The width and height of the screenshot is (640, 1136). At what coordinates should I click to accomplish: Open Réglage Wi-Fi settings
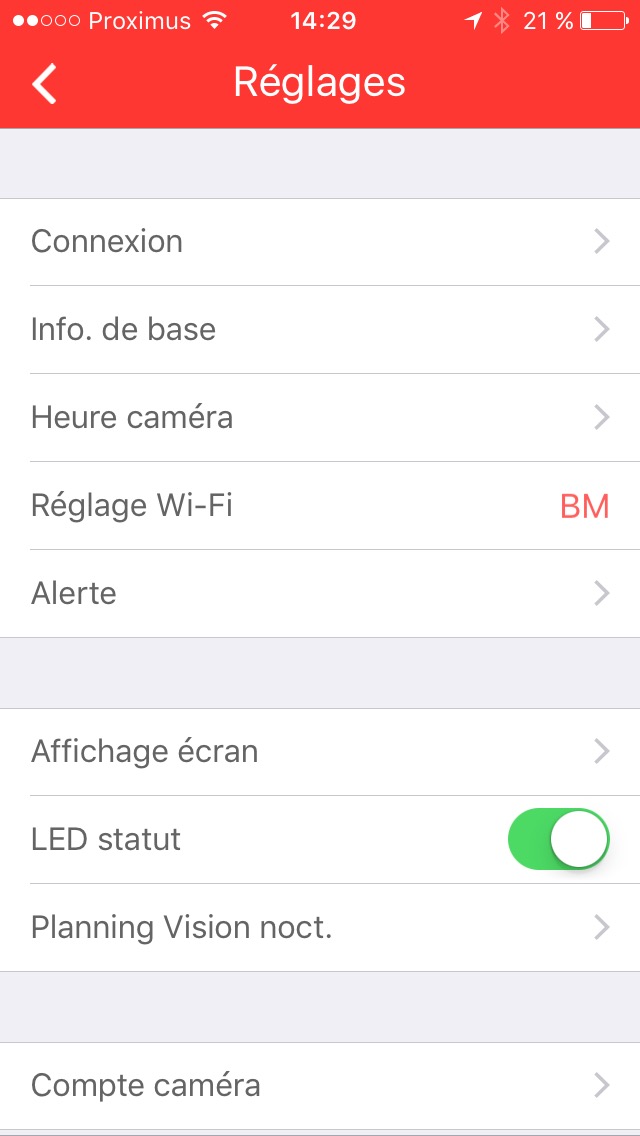tap(320, 506)
